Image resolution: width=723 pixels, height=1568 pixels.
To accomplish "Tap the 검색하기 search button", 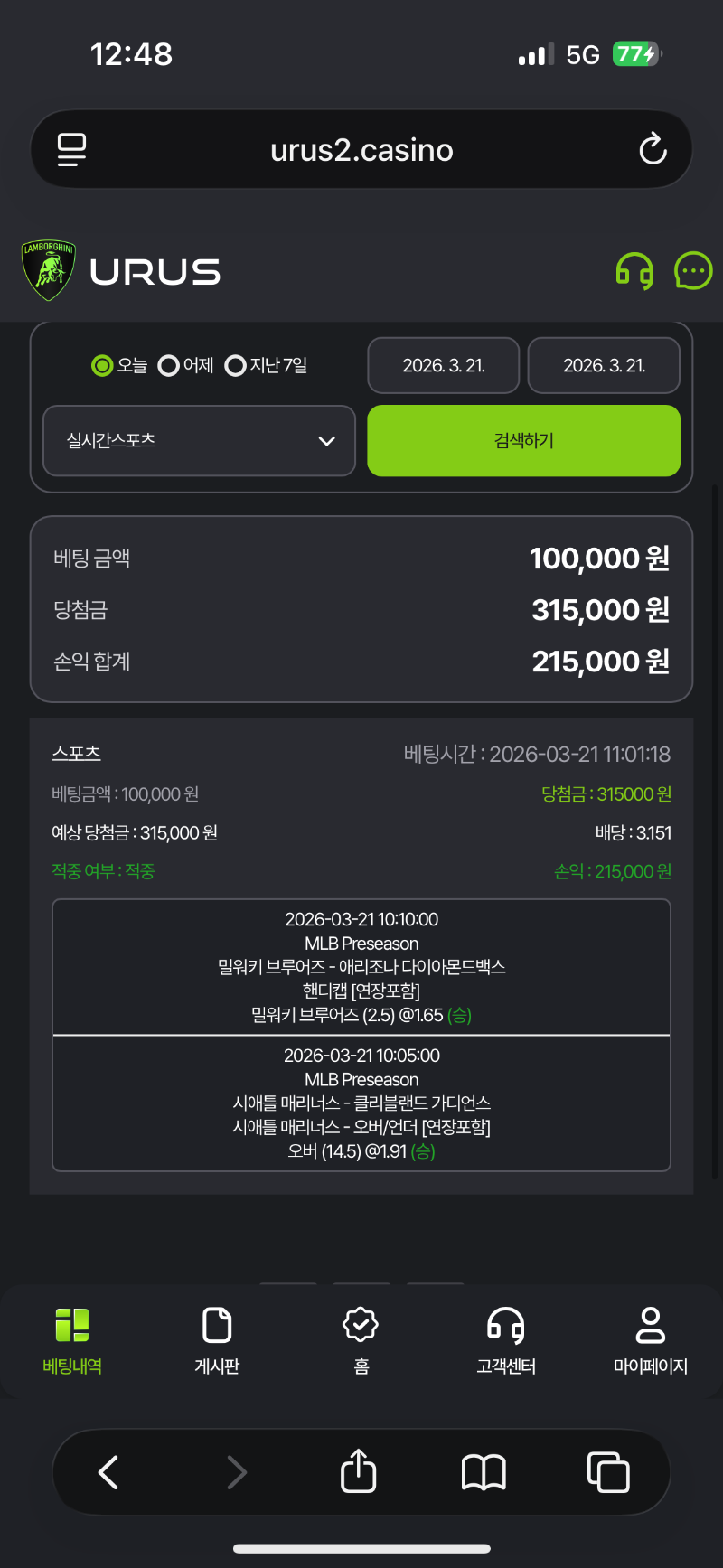I will (523, 440).
